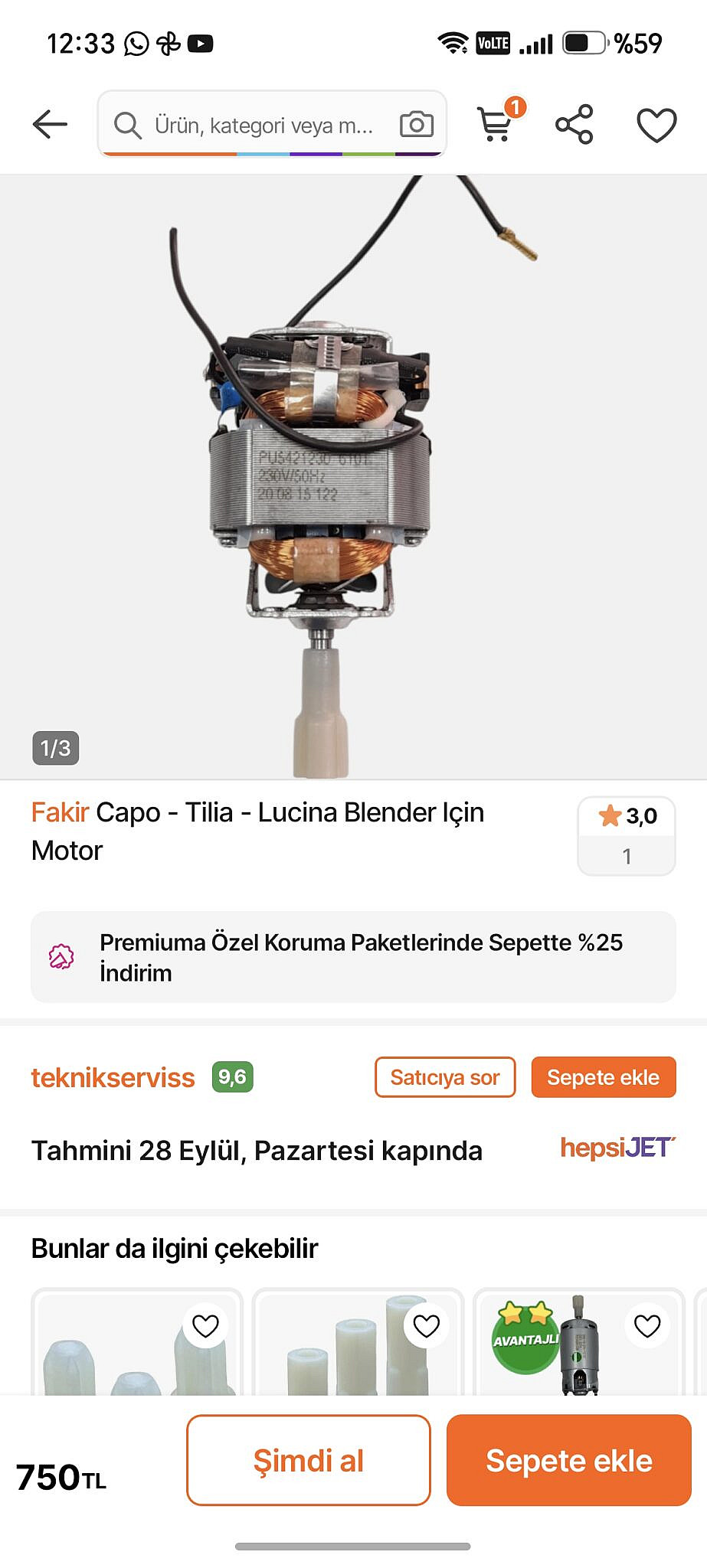Go back using the top-left arrow
This screenshot has height=1568, width=707.
pyautogui.click(x=51, y=124)
